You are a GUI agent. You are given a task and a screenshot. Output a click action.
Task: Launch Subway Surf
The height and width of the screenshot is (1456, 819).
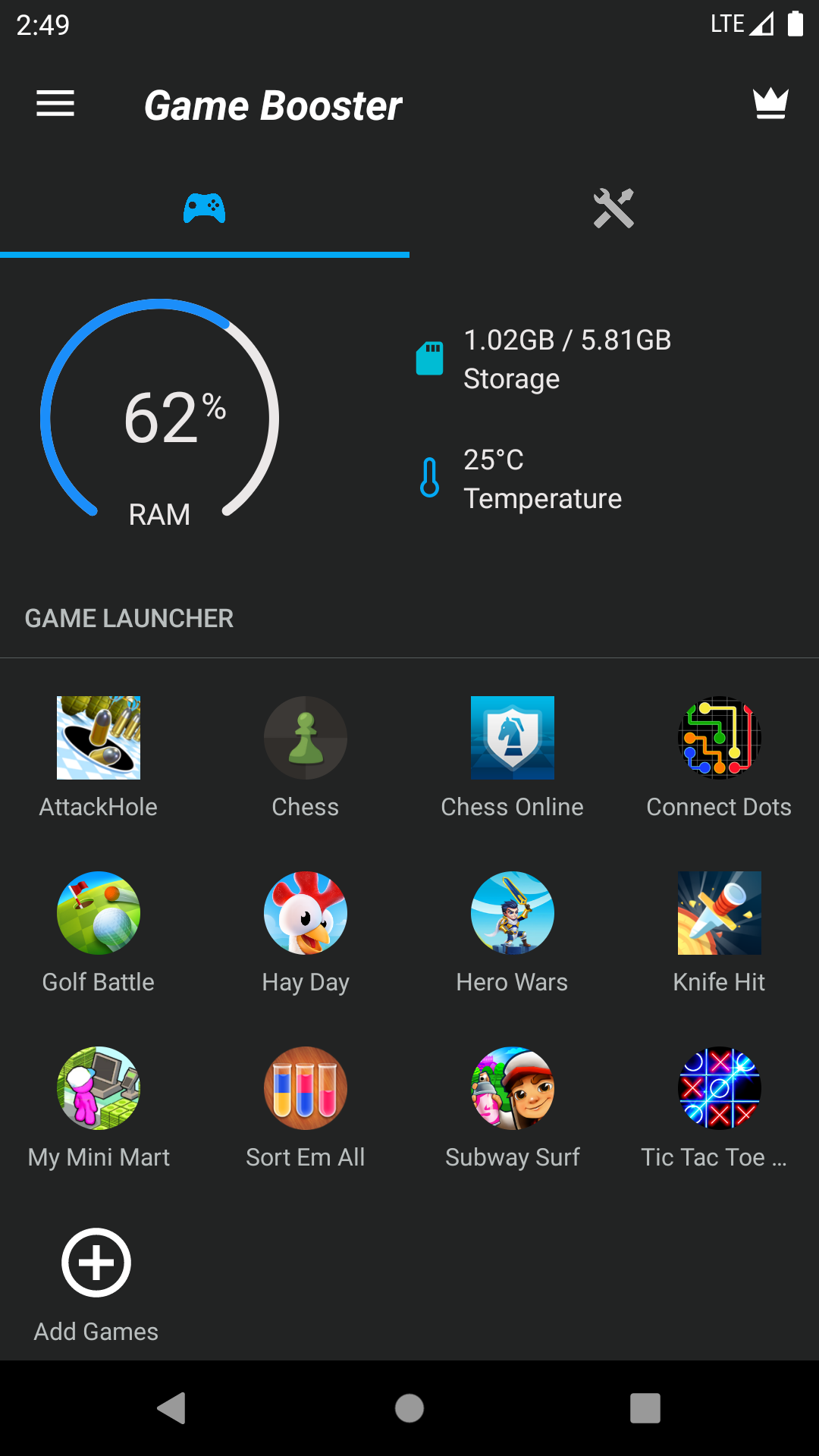[x=513, y=1088]
